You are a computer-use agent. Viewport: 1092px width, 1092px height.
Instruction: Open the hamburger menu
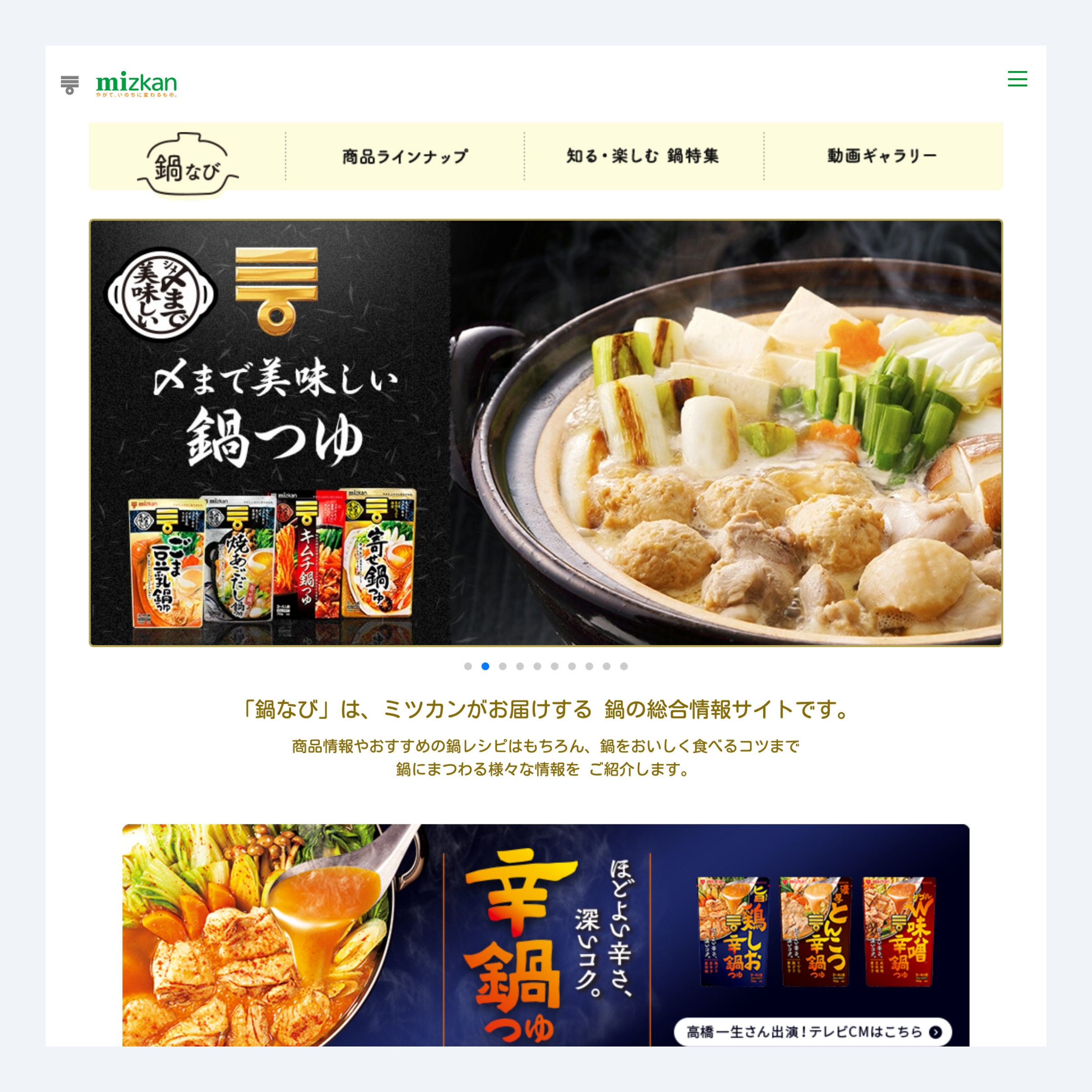click(1017, 79)
